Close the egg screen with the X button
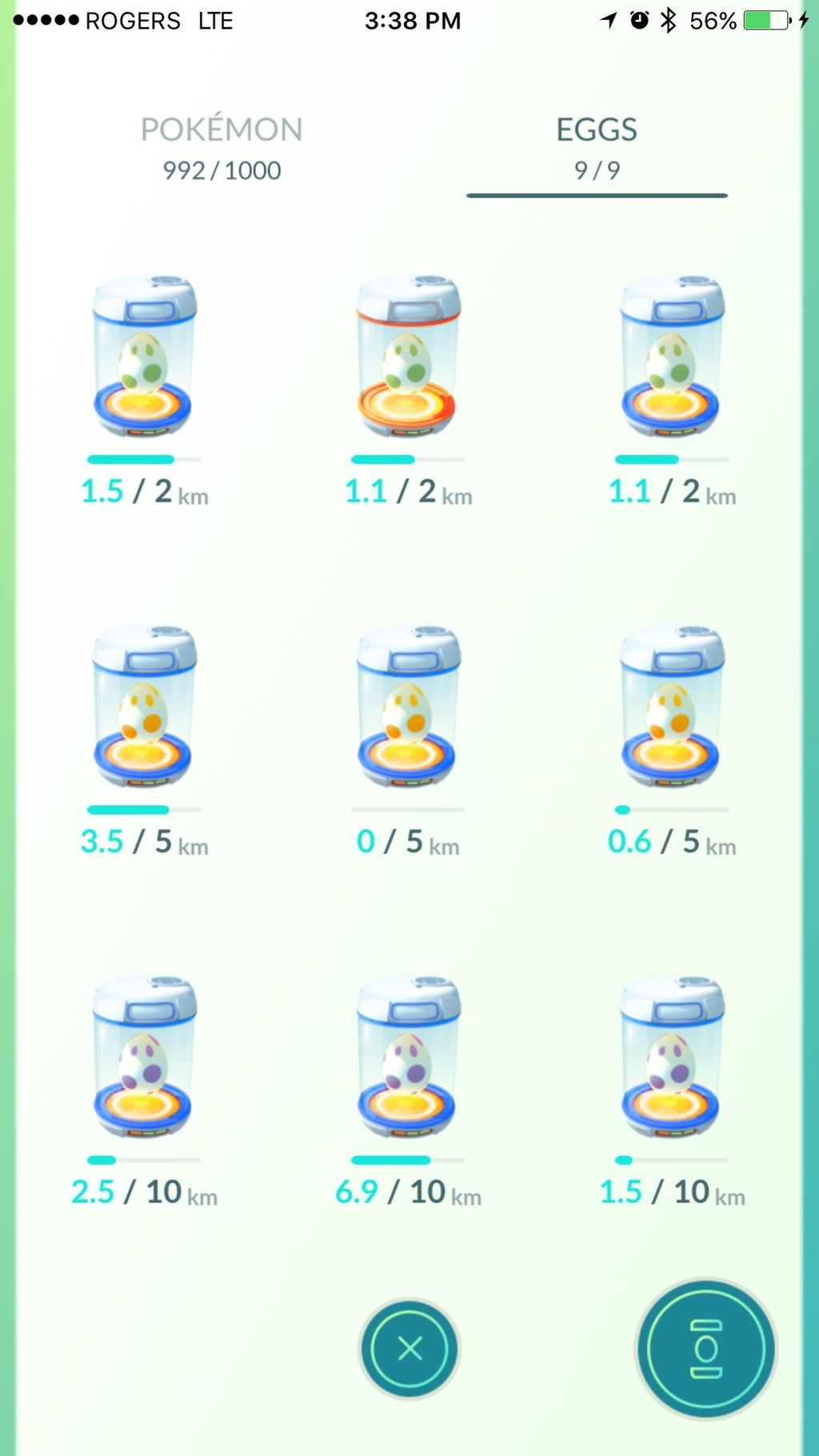The image size is (819, 1456). click(x=409, y=1348)
